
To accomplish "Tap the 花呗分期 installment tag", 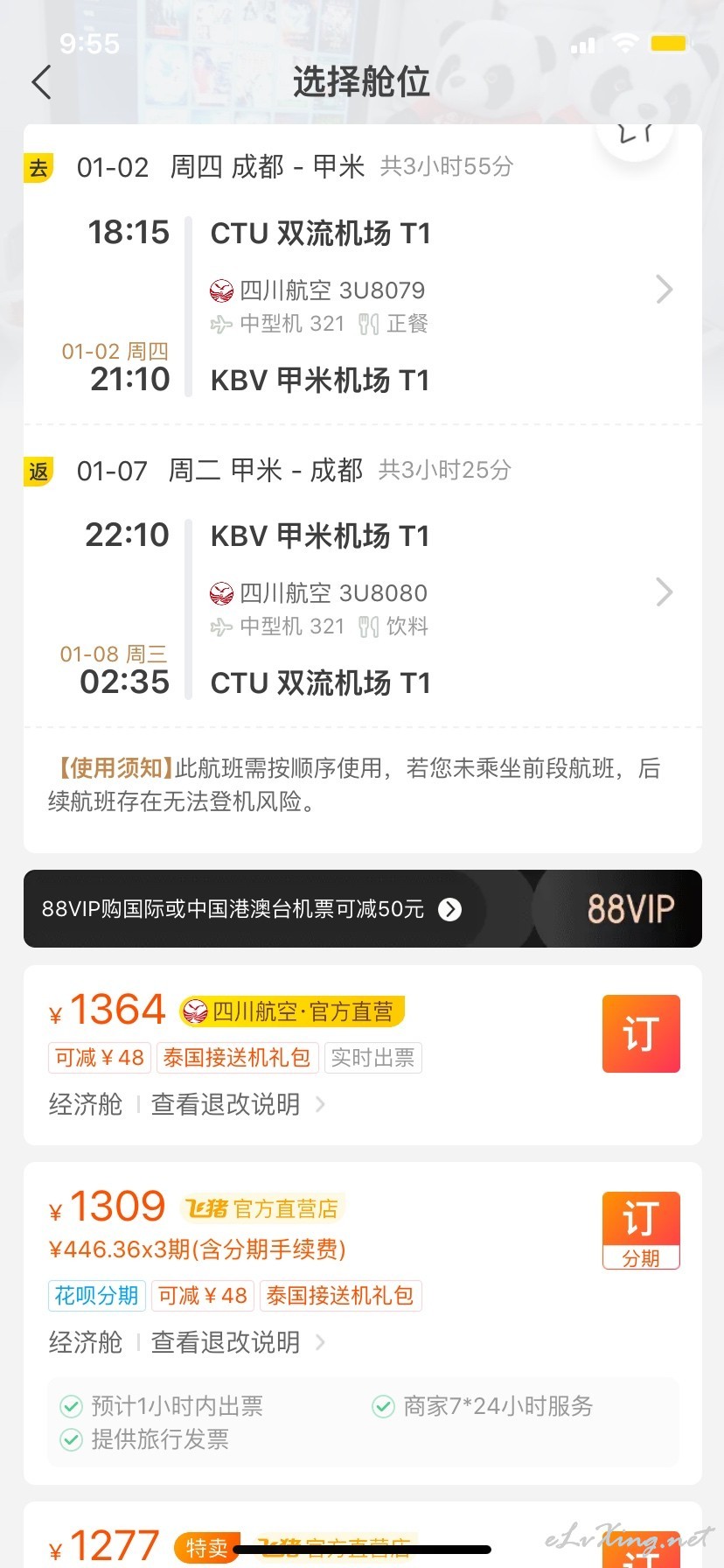I will coord(97,1295).
